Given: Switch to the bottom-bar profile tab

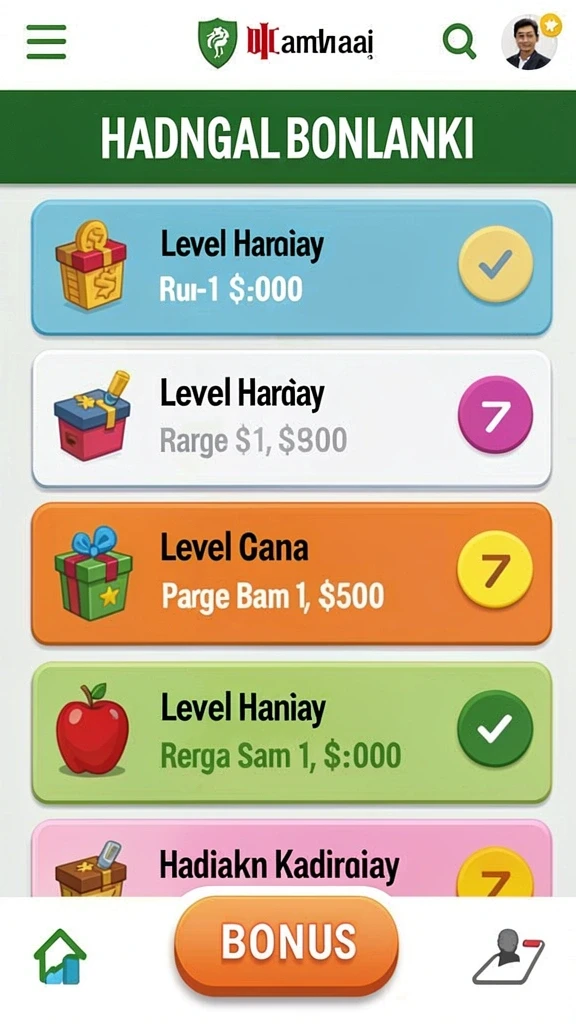Looking at the screenshot, I should [508, 957].
